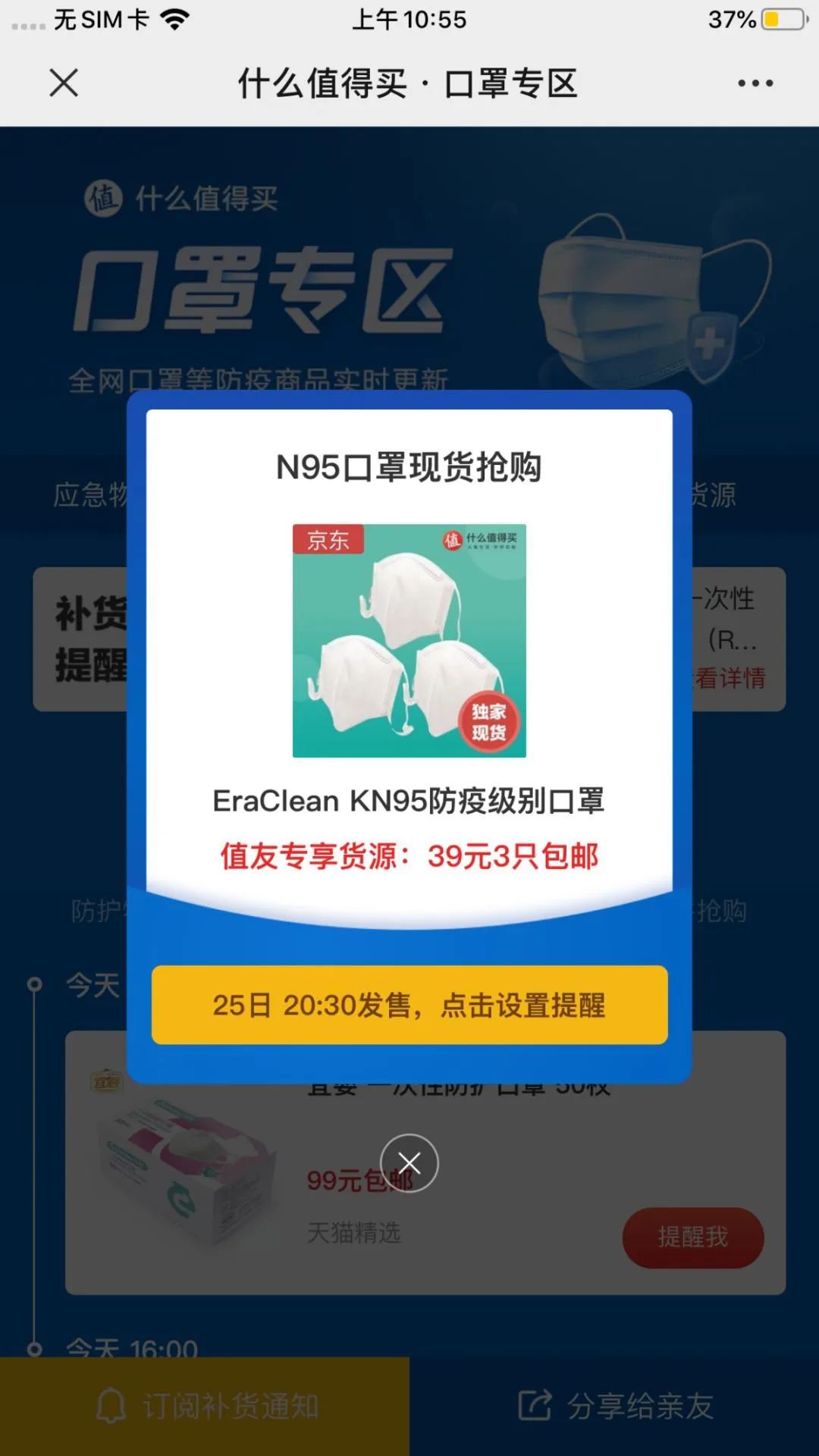Open the three-dot overflow menu
Screen dimensions: 819x1456
(x=755, y=83)
